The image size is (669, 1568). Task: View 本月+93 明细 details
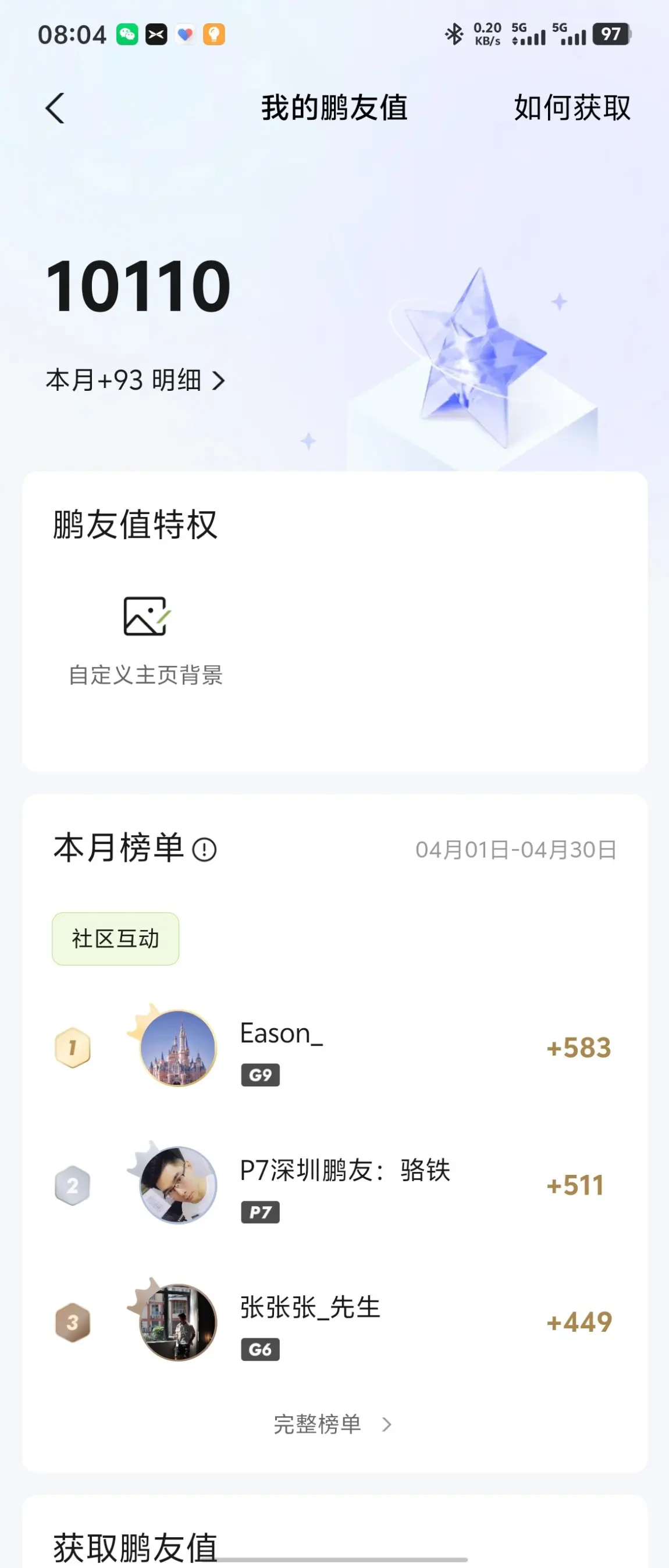(136, 380)
